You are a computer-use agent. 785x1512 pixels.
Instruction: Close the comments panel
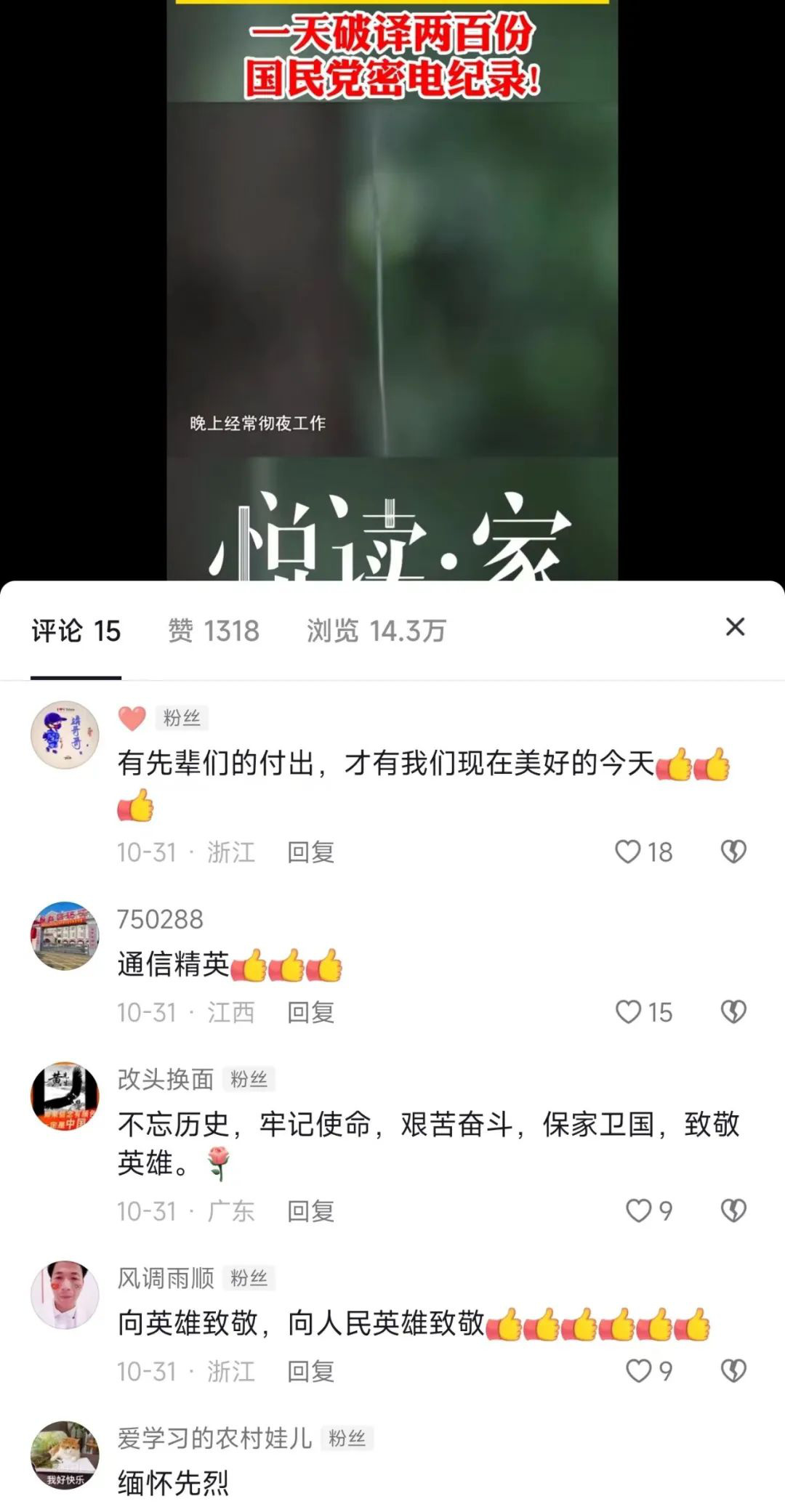click(735, 627)
